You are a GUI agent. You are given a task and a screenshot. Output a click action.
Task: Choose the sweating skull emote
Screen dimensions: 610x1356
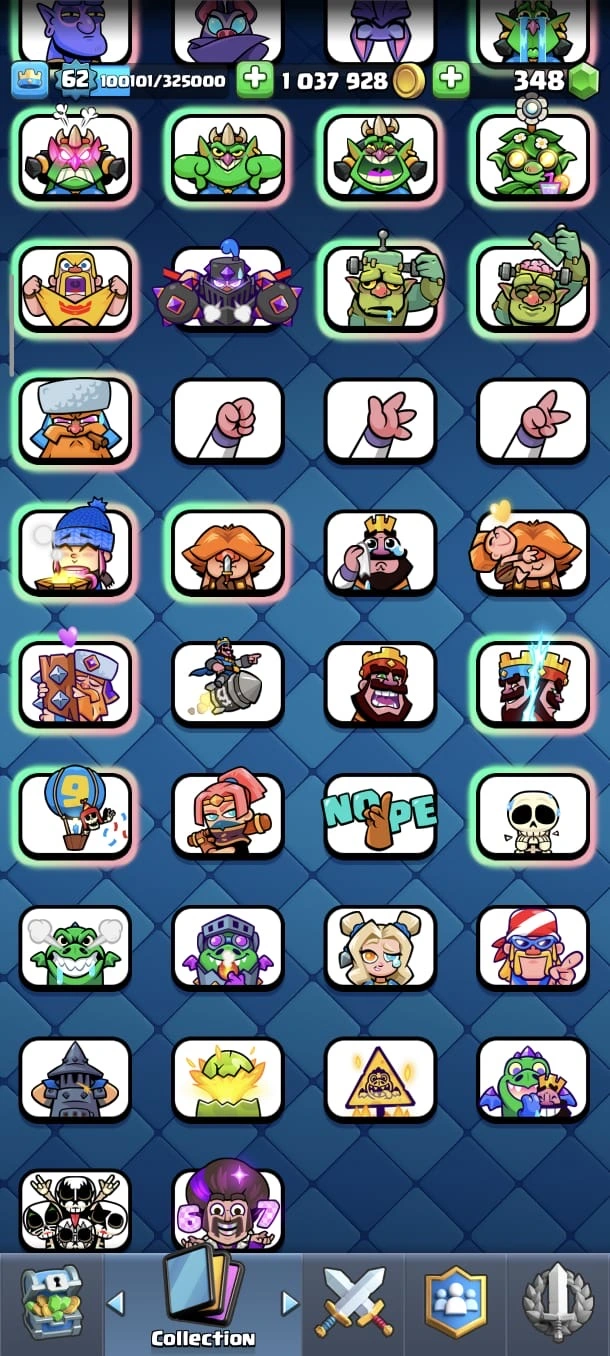click(533, 816)
